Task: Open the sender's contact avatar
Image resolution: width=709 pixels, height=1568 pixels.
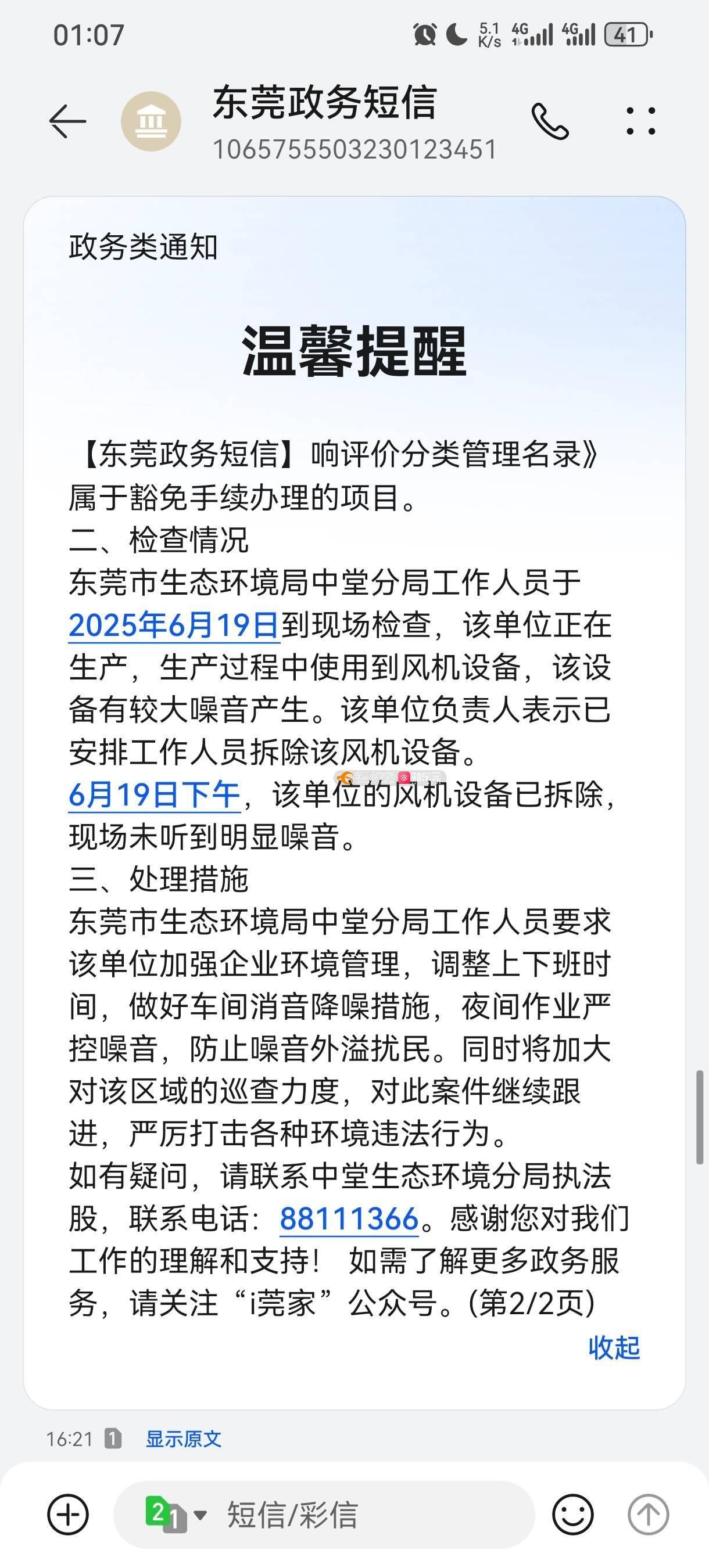Action: [151, 121]
